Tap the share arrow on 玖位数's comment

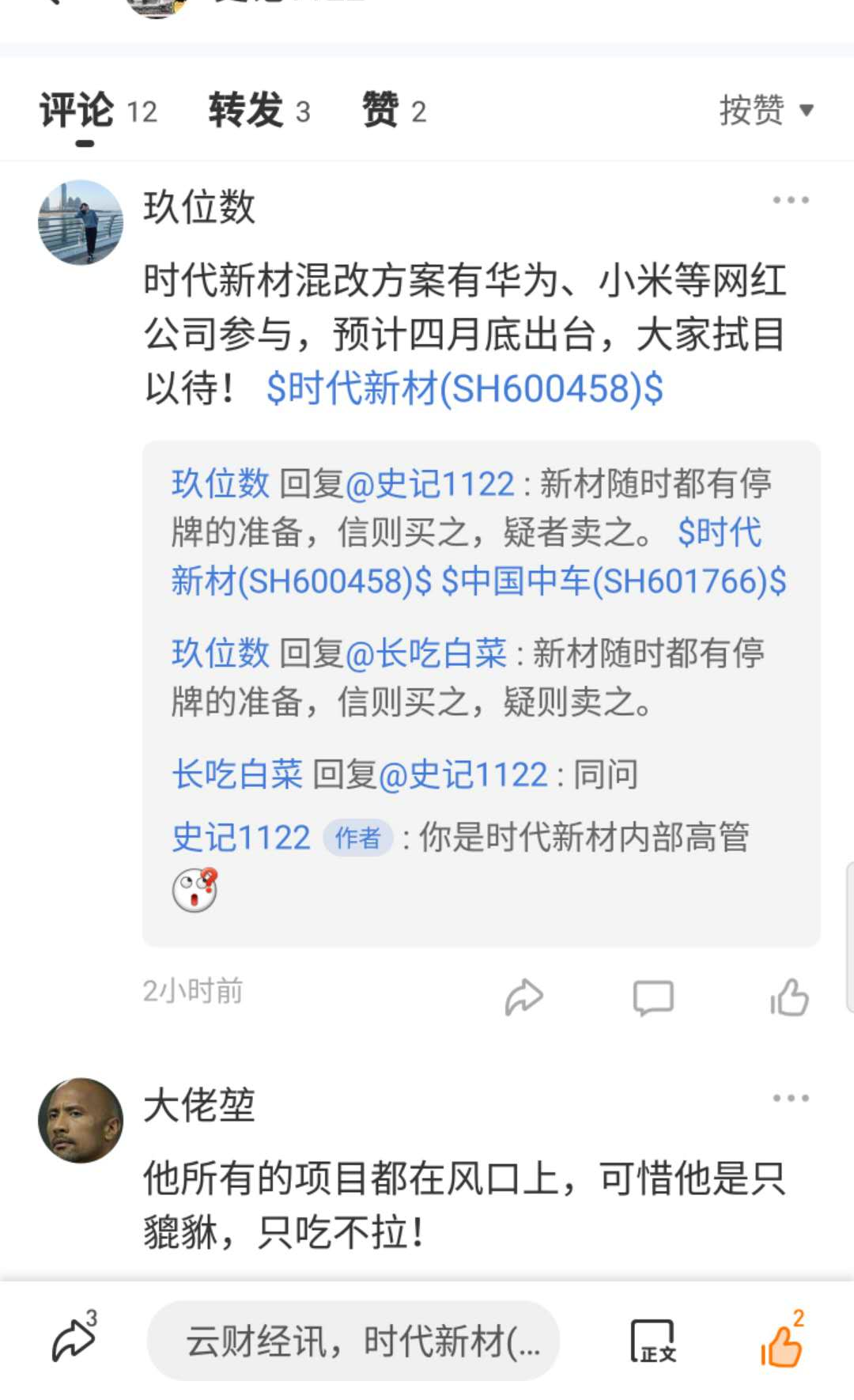coord(525,998)
